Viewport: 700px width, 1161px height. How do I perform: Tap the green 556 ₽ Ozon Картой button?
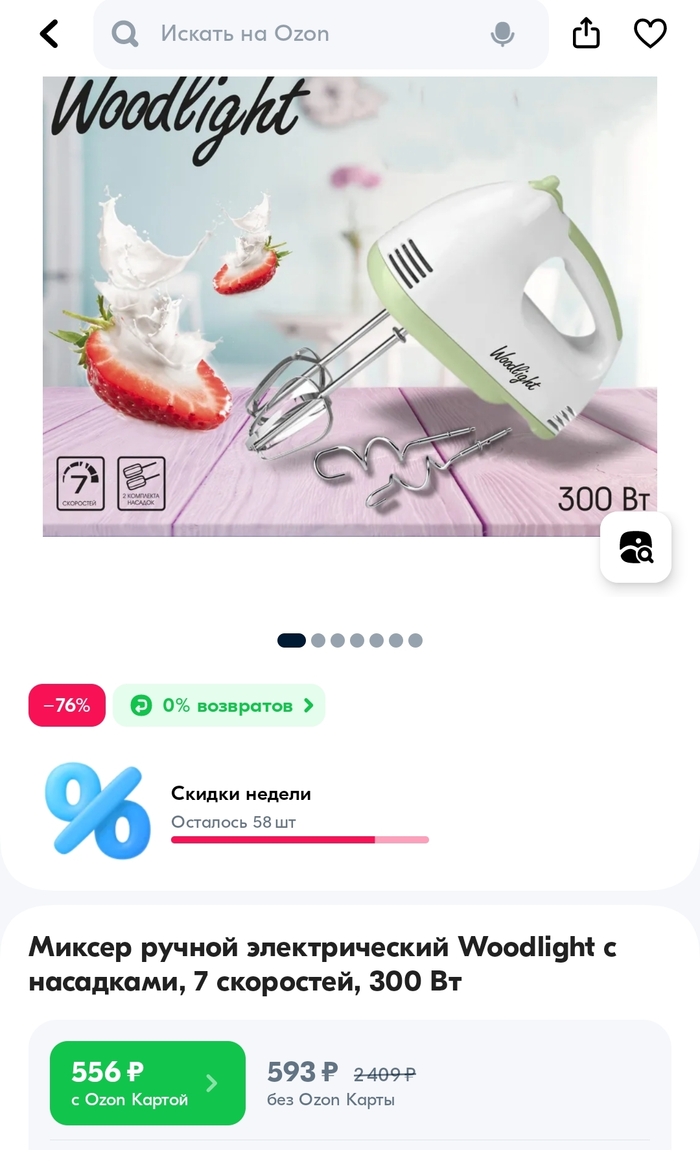click(x=147, y=1083)
